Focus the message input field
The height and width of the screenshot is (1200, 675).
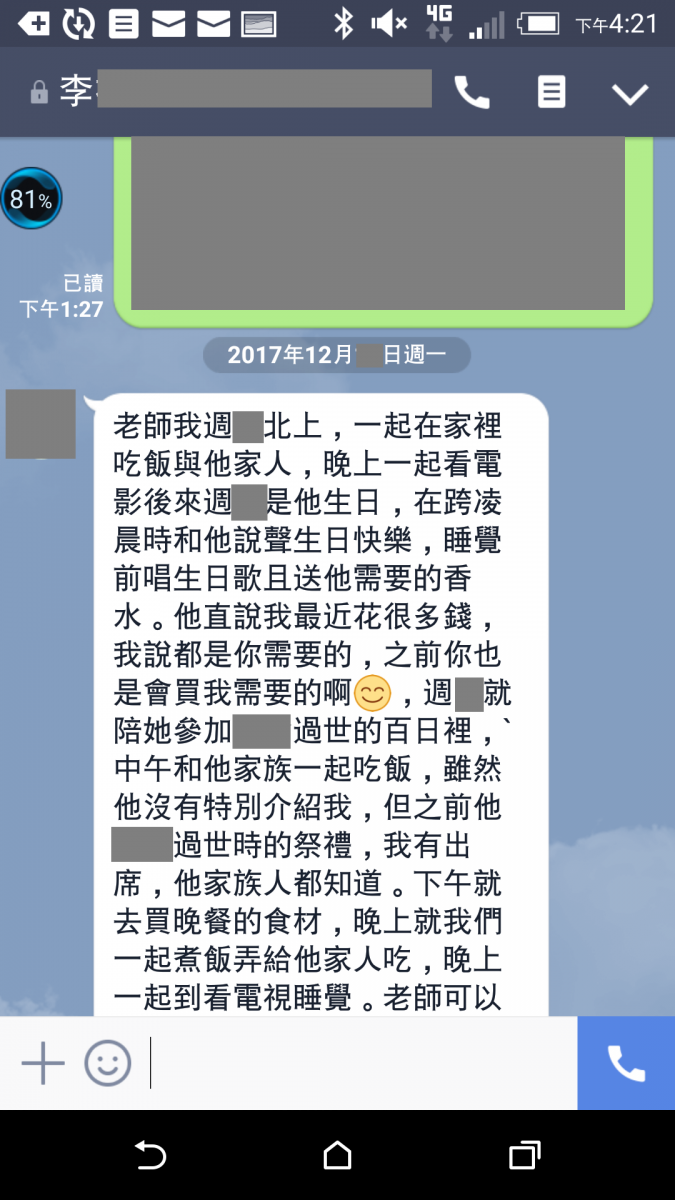(360, 1063)
